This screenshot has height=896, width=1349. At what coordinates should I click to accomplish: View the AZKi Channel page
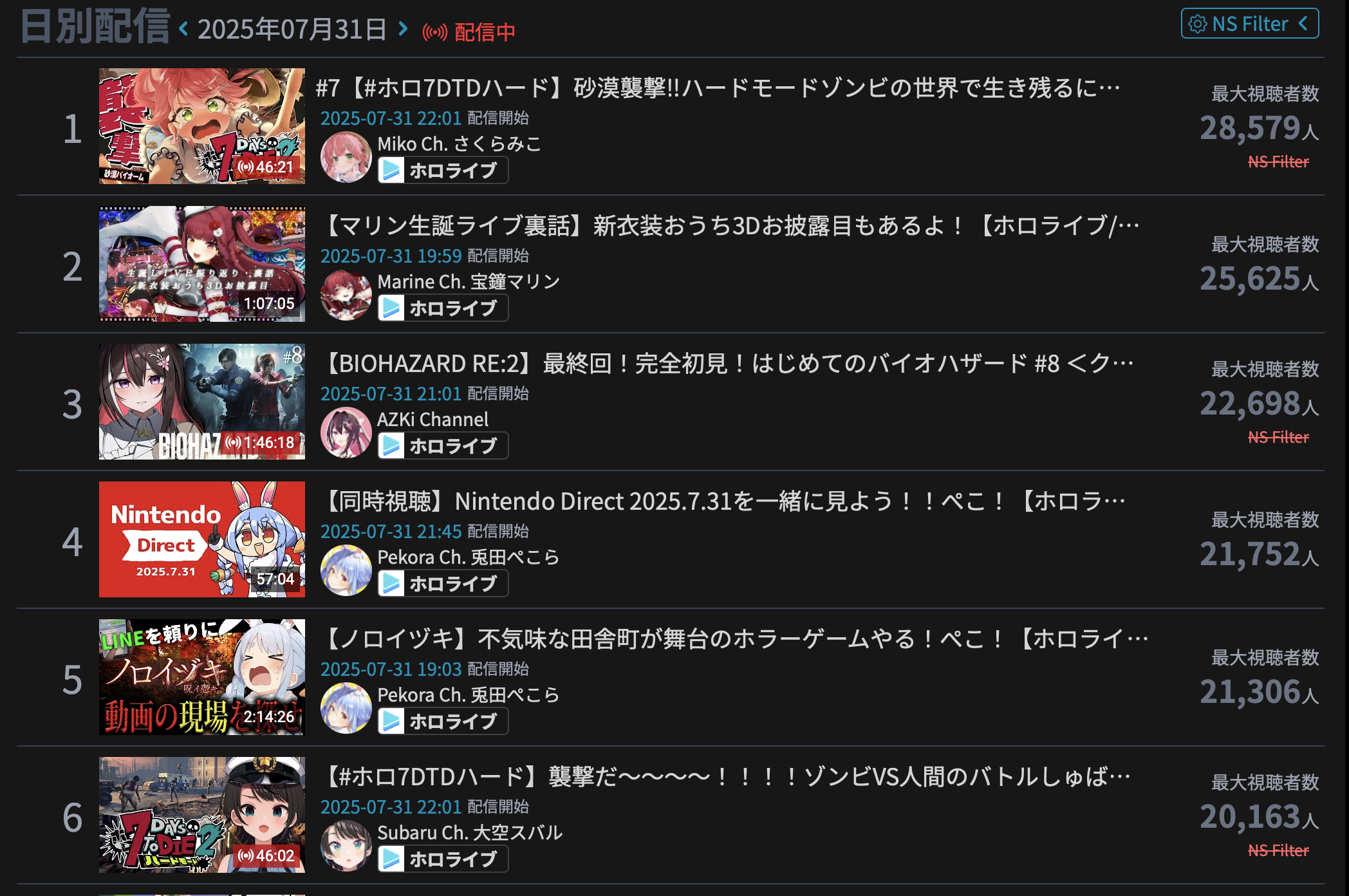click(433, 420)
